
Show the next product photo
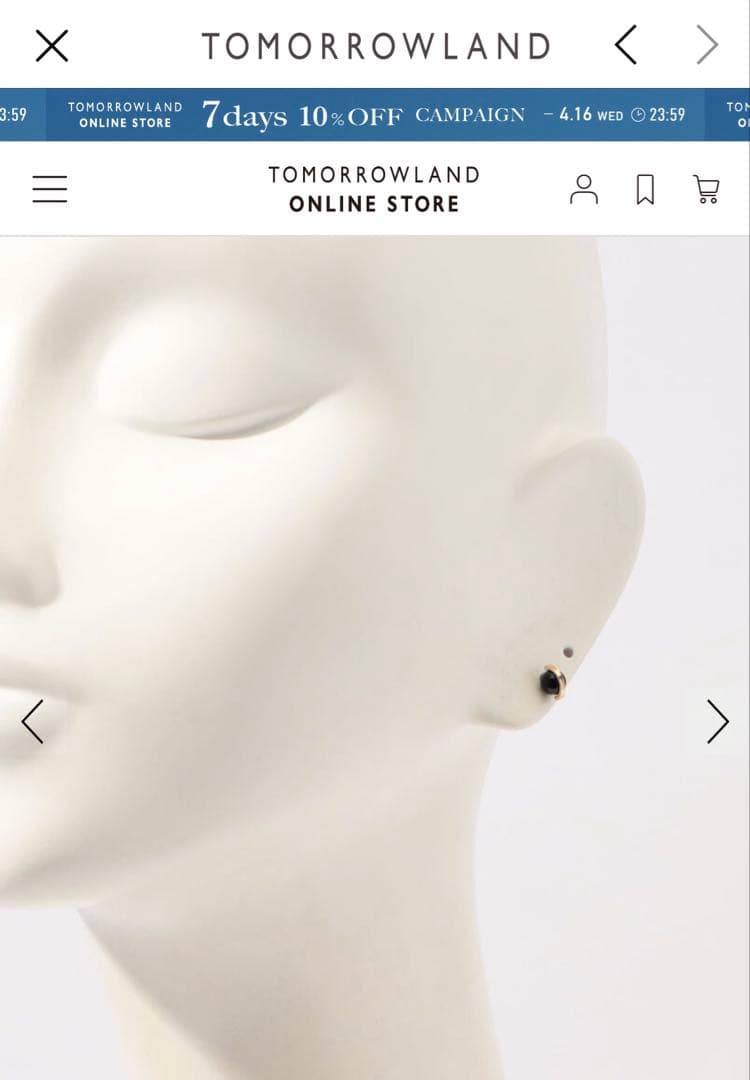718,722
